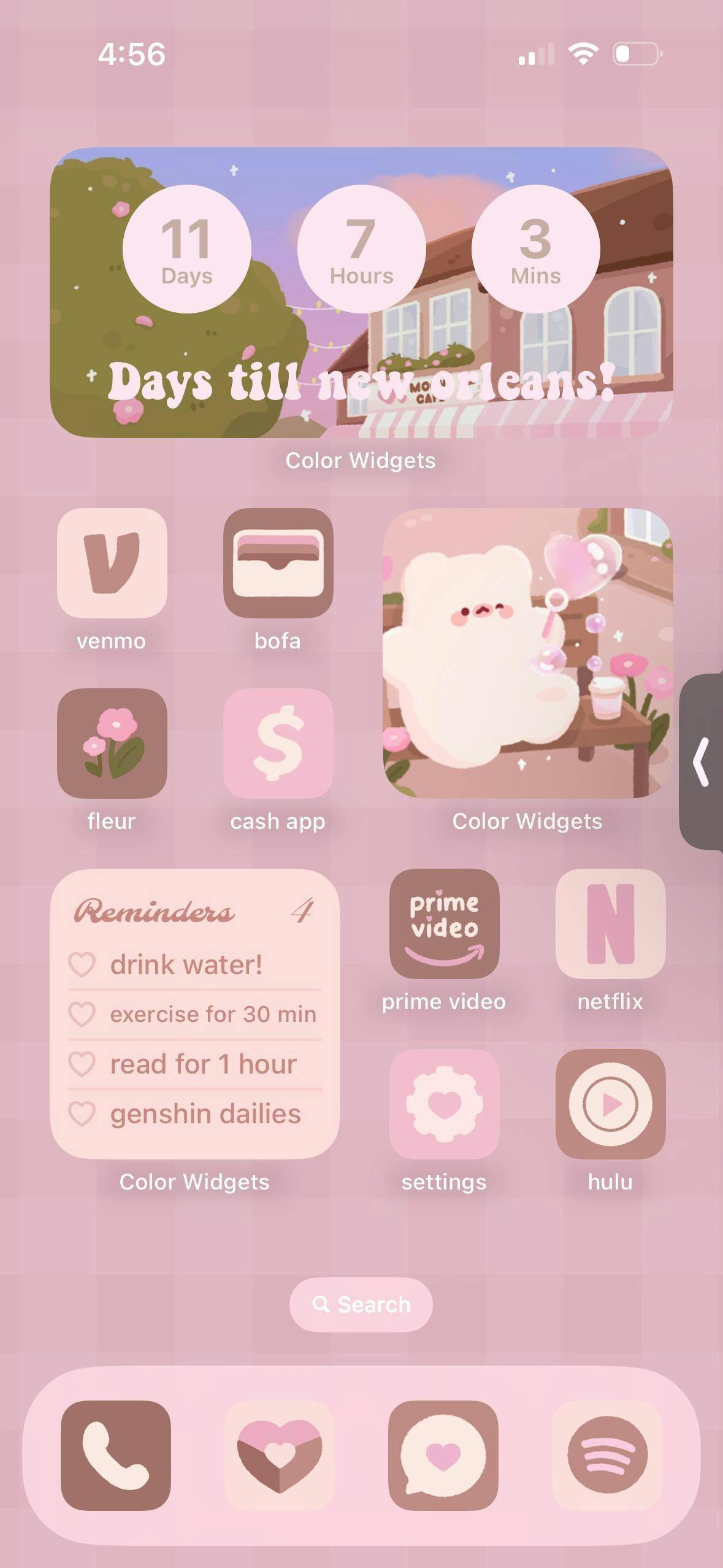
Task: Launch the hulu app
Action: (610, 1104)
